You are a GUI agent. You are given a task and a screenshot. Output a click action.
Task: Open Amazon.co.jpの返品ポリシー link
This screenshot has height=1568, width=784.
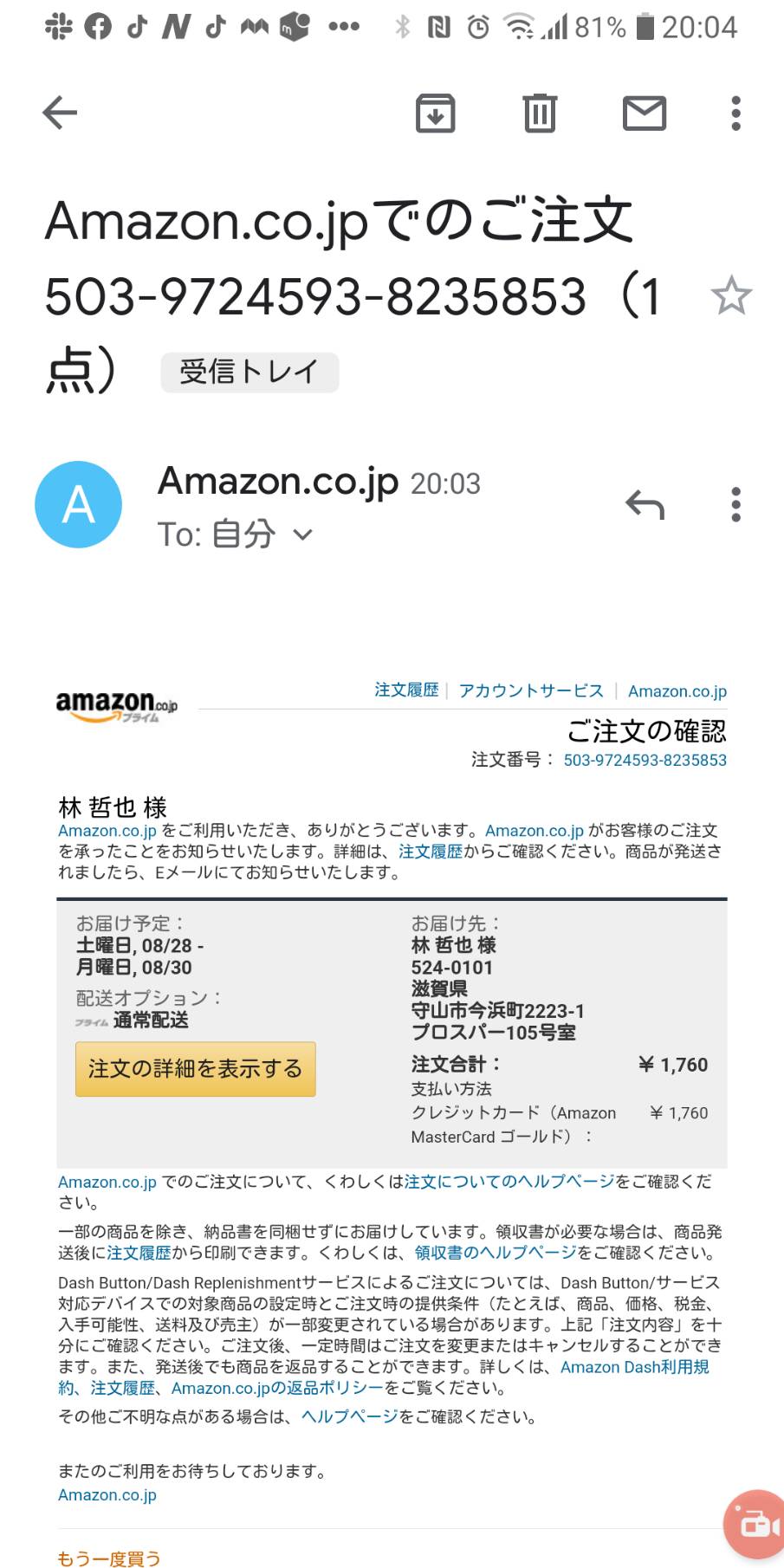coord(277,1388)
